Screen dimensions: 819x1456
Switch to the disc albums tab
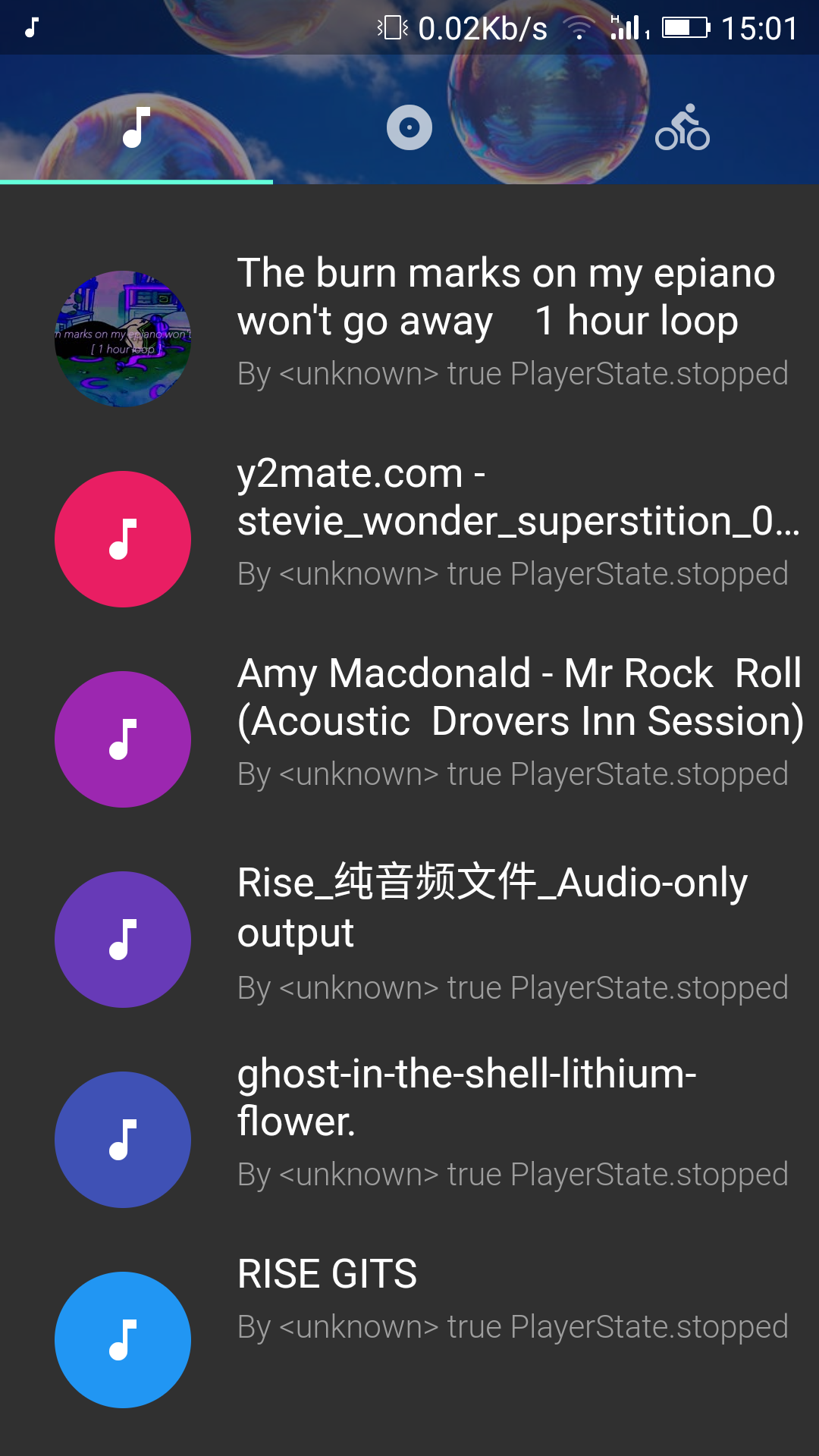(x=409, y=127)
